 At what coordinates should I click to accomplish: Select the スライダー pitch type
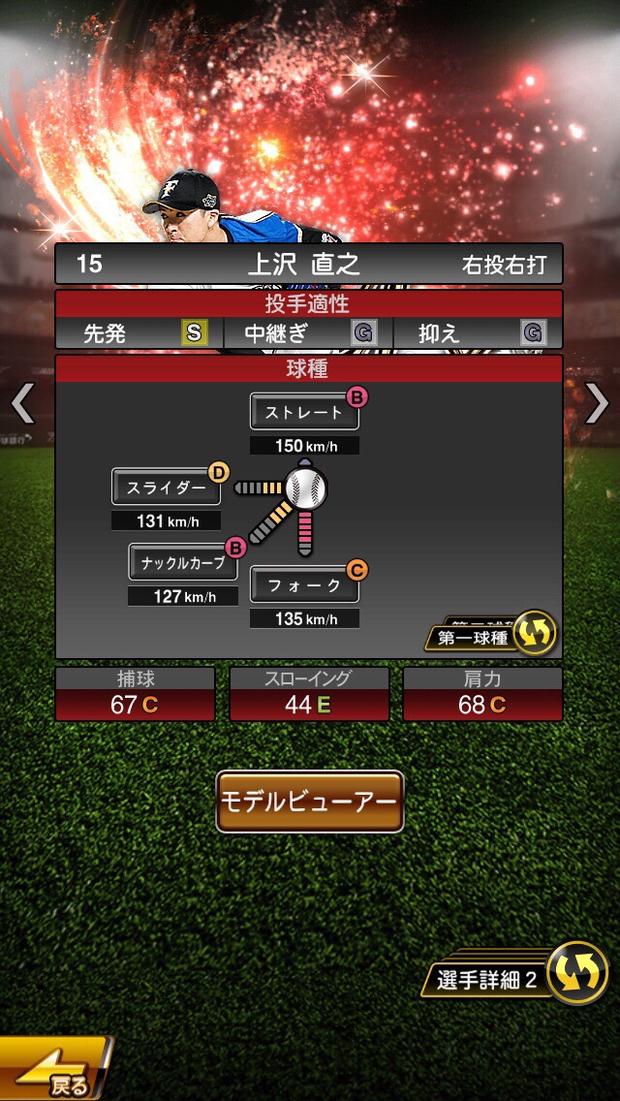point(166,487)
